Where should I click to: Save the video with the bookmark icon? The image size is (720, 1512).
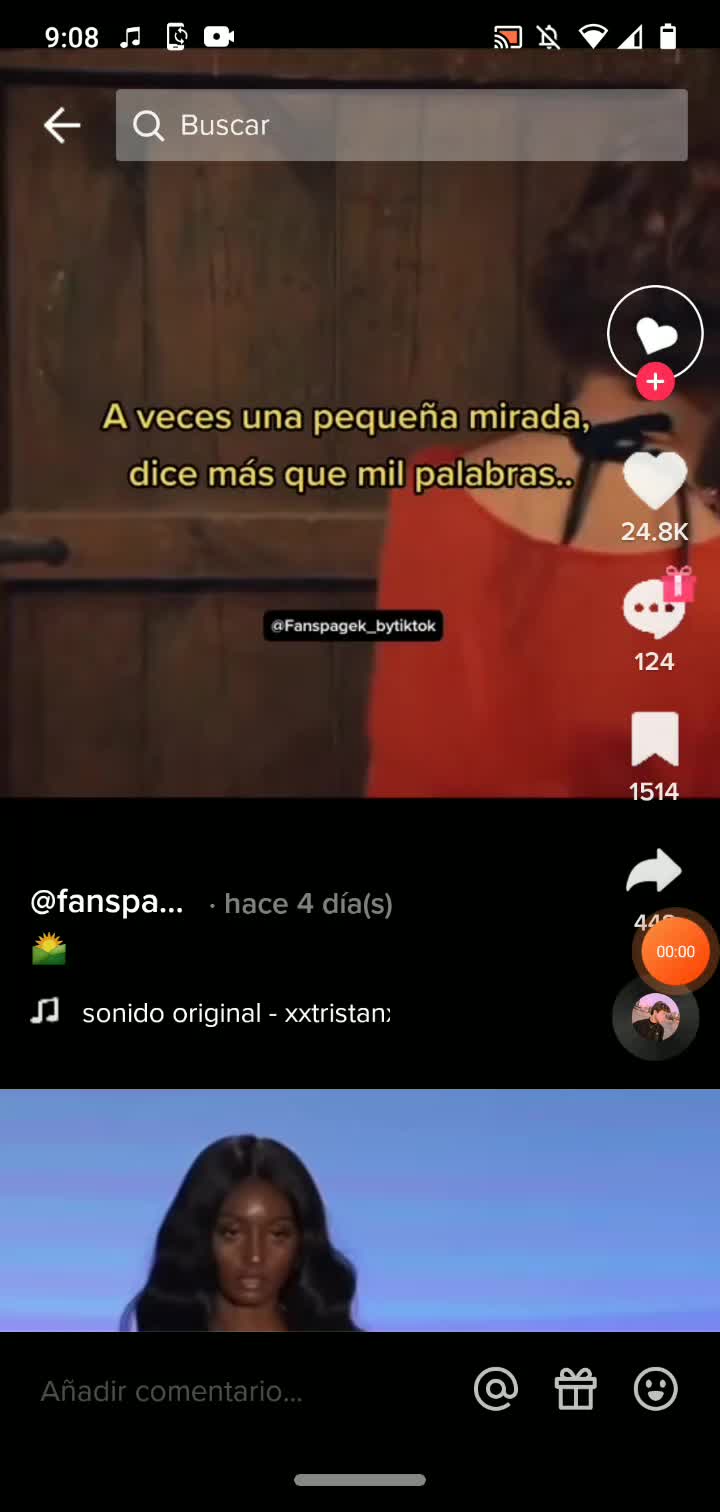[x=655, y=740]
